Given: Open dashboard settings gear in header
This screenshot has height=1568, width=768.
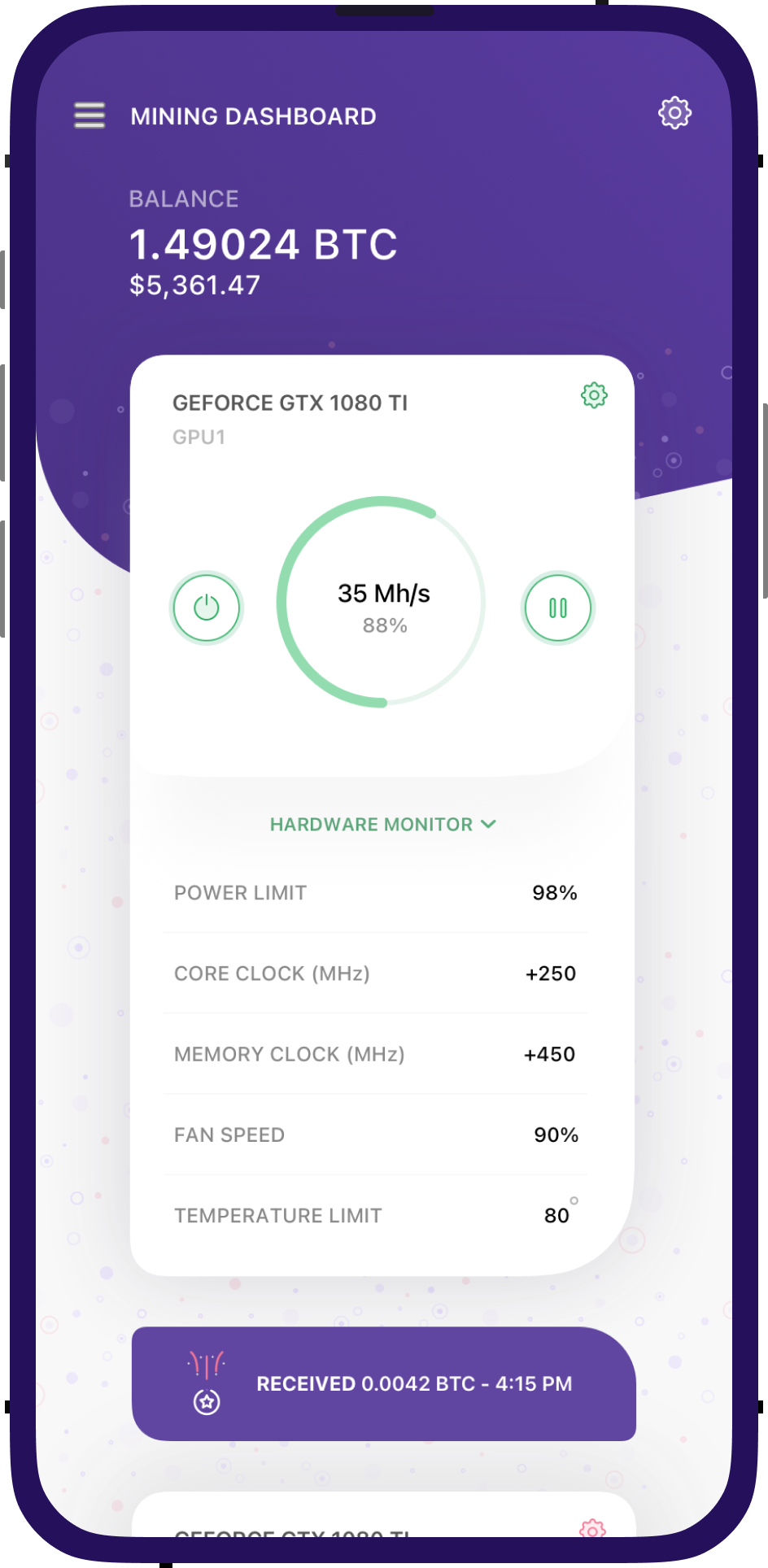Looking at the screenshot, I should [674, 113].
